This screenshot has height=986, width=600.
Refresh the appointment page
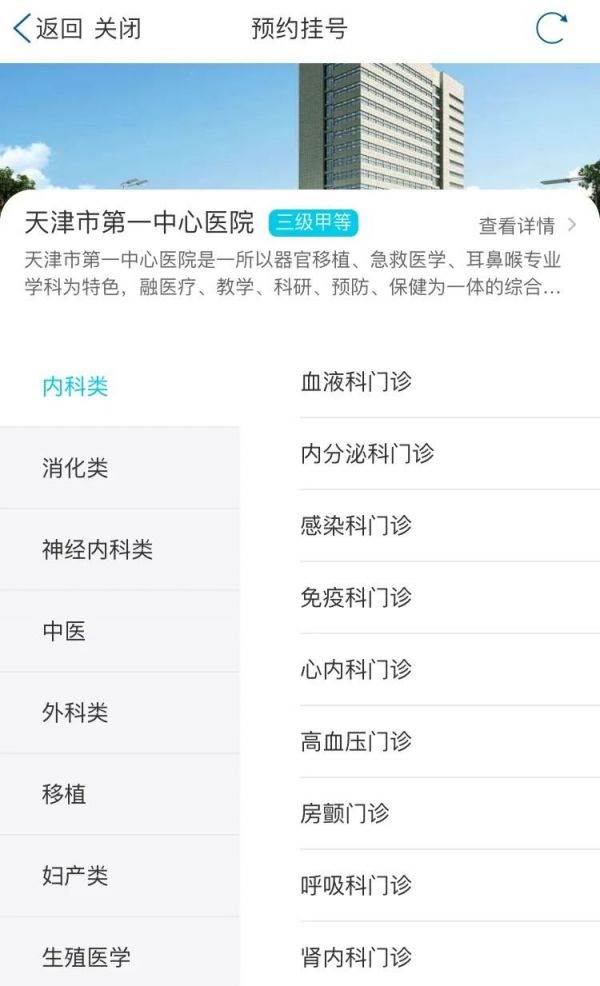pyautogui.click(x=551, y=28)
